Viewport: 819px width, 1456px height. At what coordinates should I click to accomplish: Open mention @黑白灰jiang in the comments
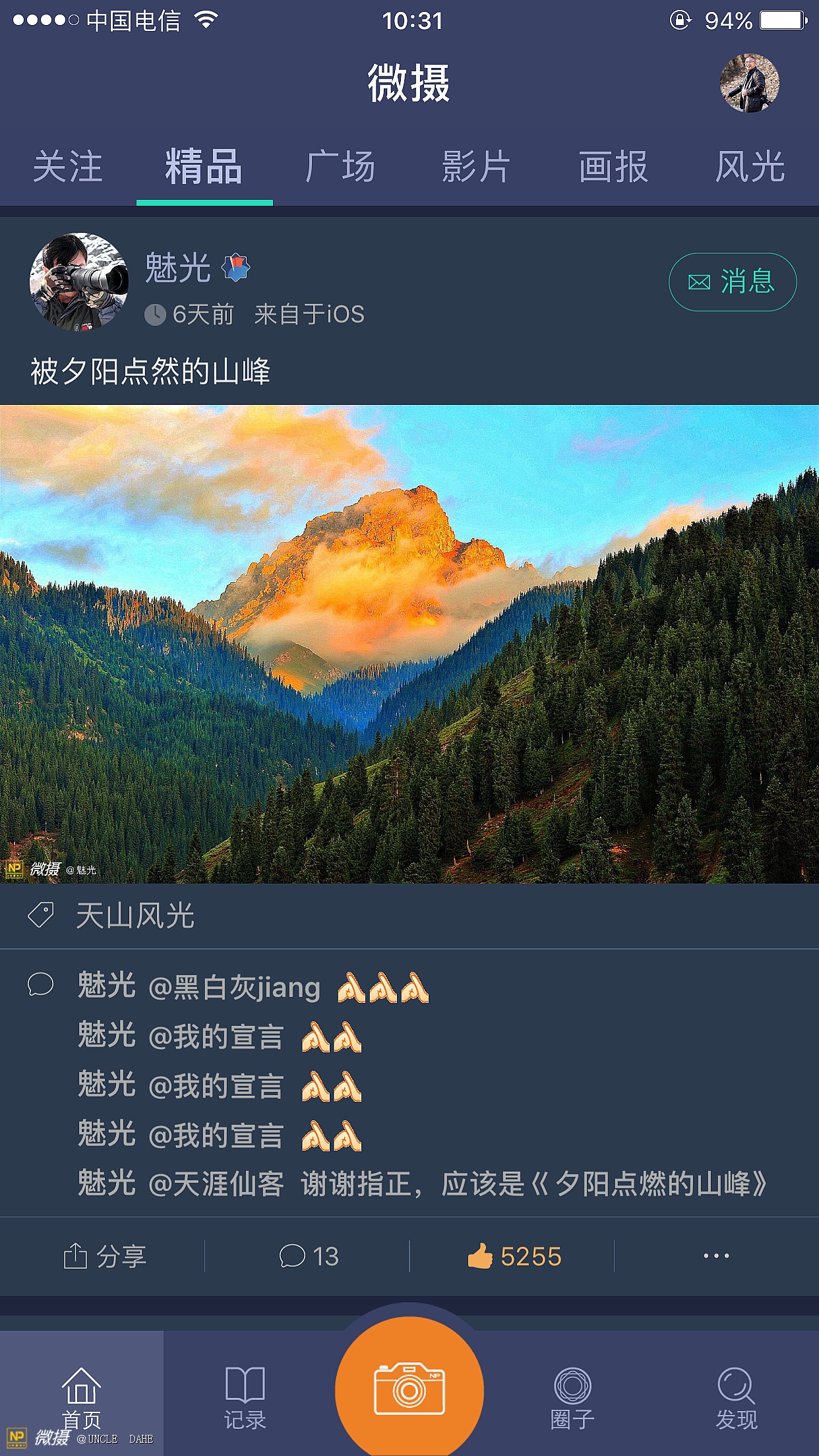click(x=234, y=988)
